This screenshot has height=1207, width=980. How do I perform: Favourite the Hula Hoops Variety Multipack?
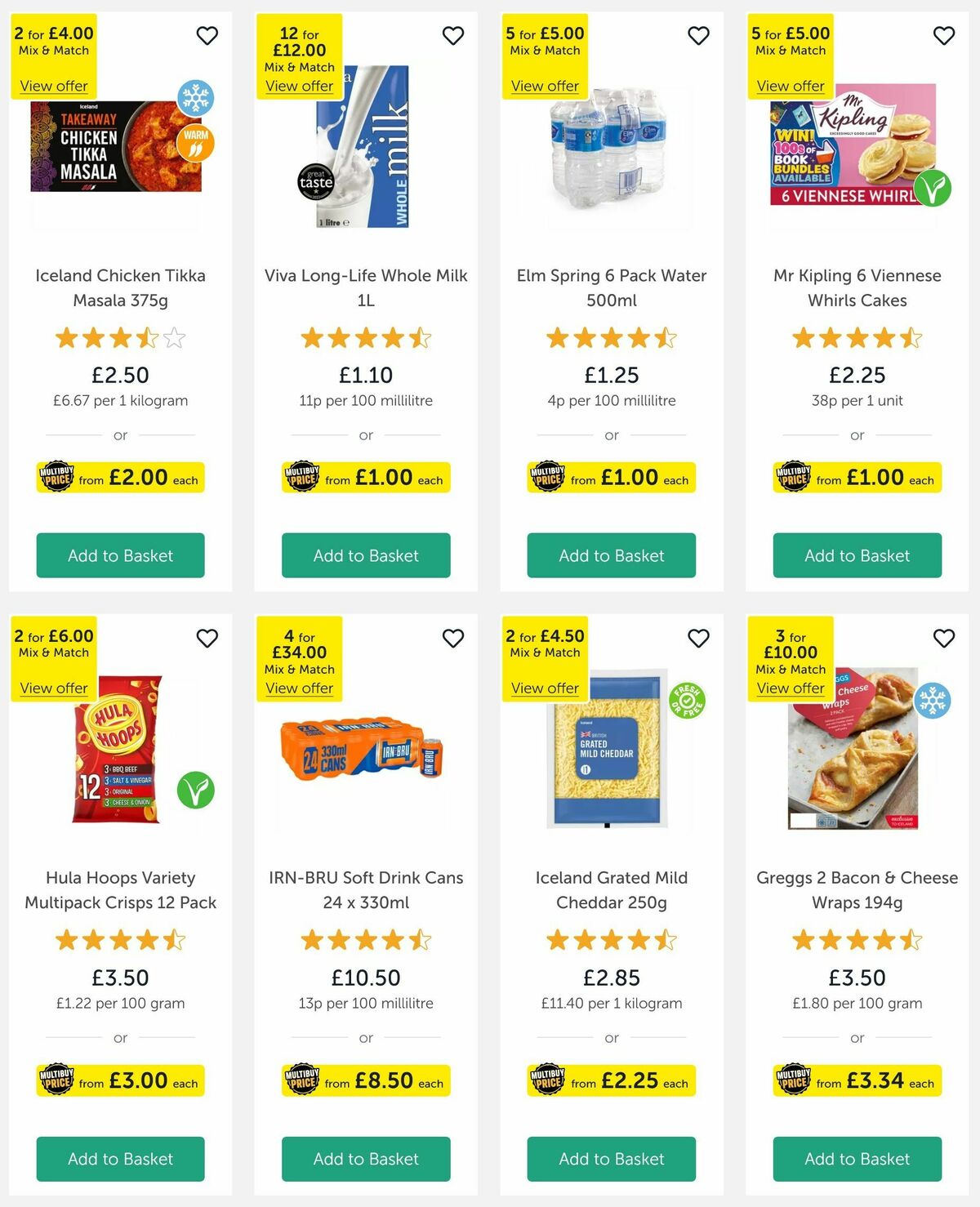pos(207,639)
